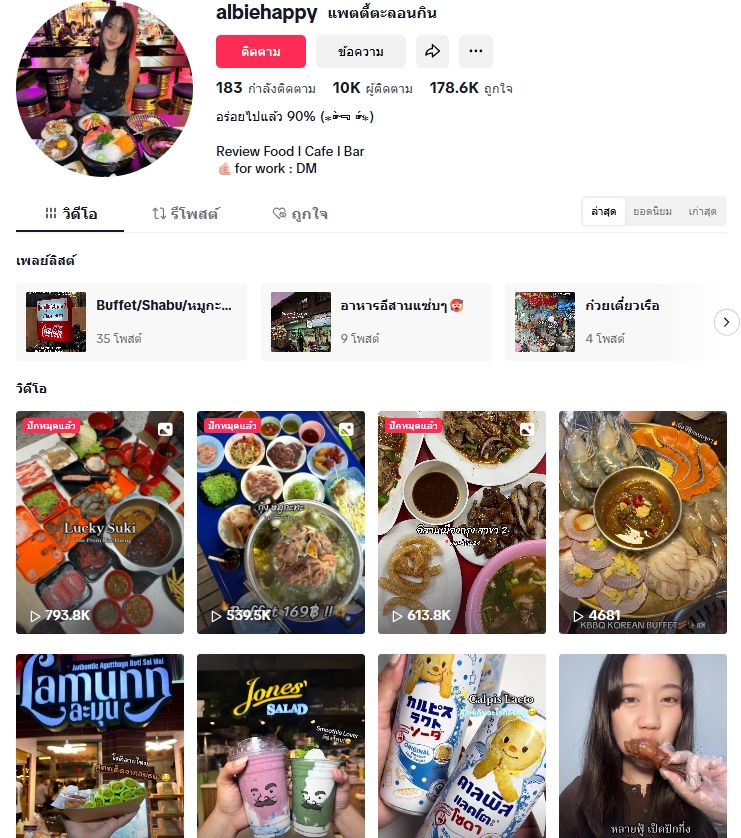Viewport: 741px width, 838px height.
Task: Send a message via ข้อความ button
Action: (360, 51)
